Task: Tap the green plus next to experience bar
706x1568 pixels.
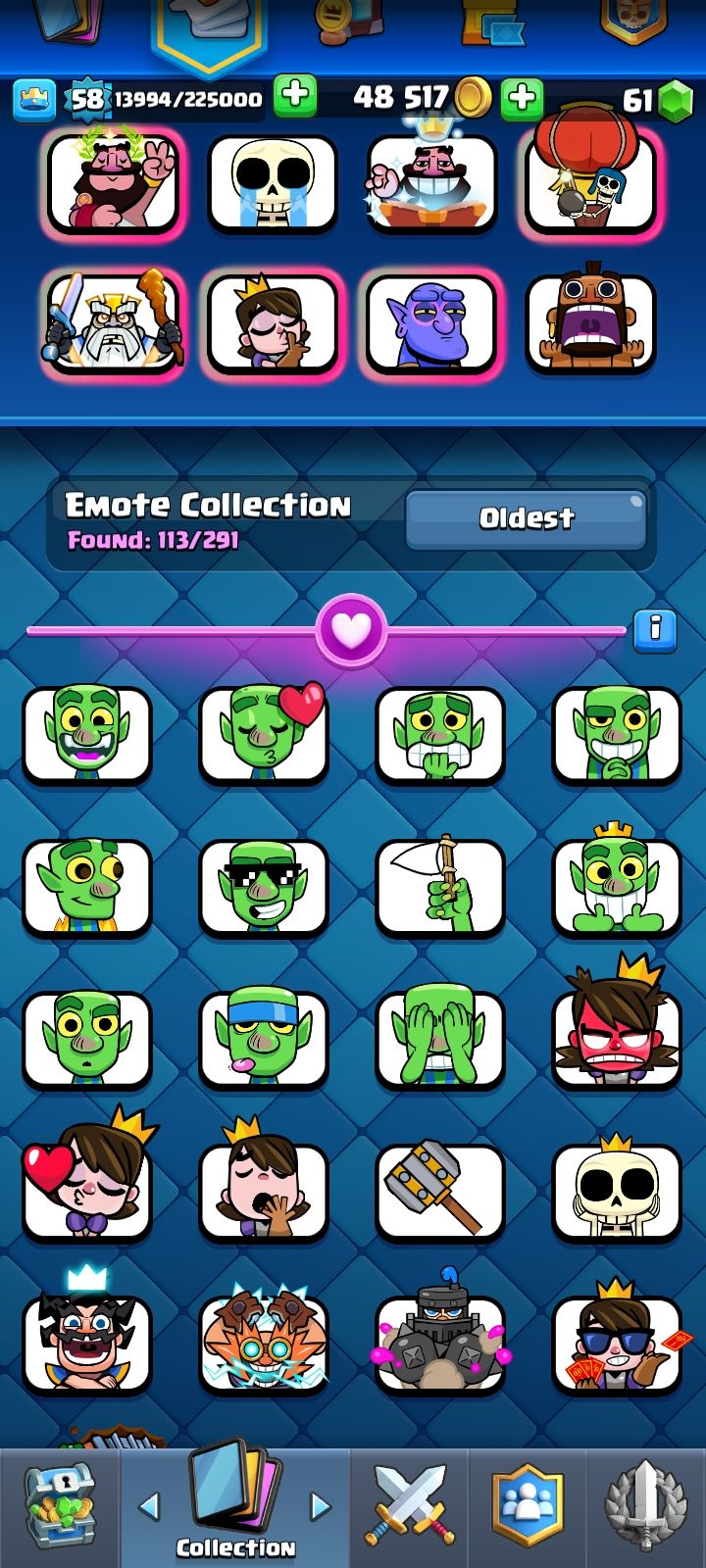Action: pyautogui.click(x=294, y=96)
